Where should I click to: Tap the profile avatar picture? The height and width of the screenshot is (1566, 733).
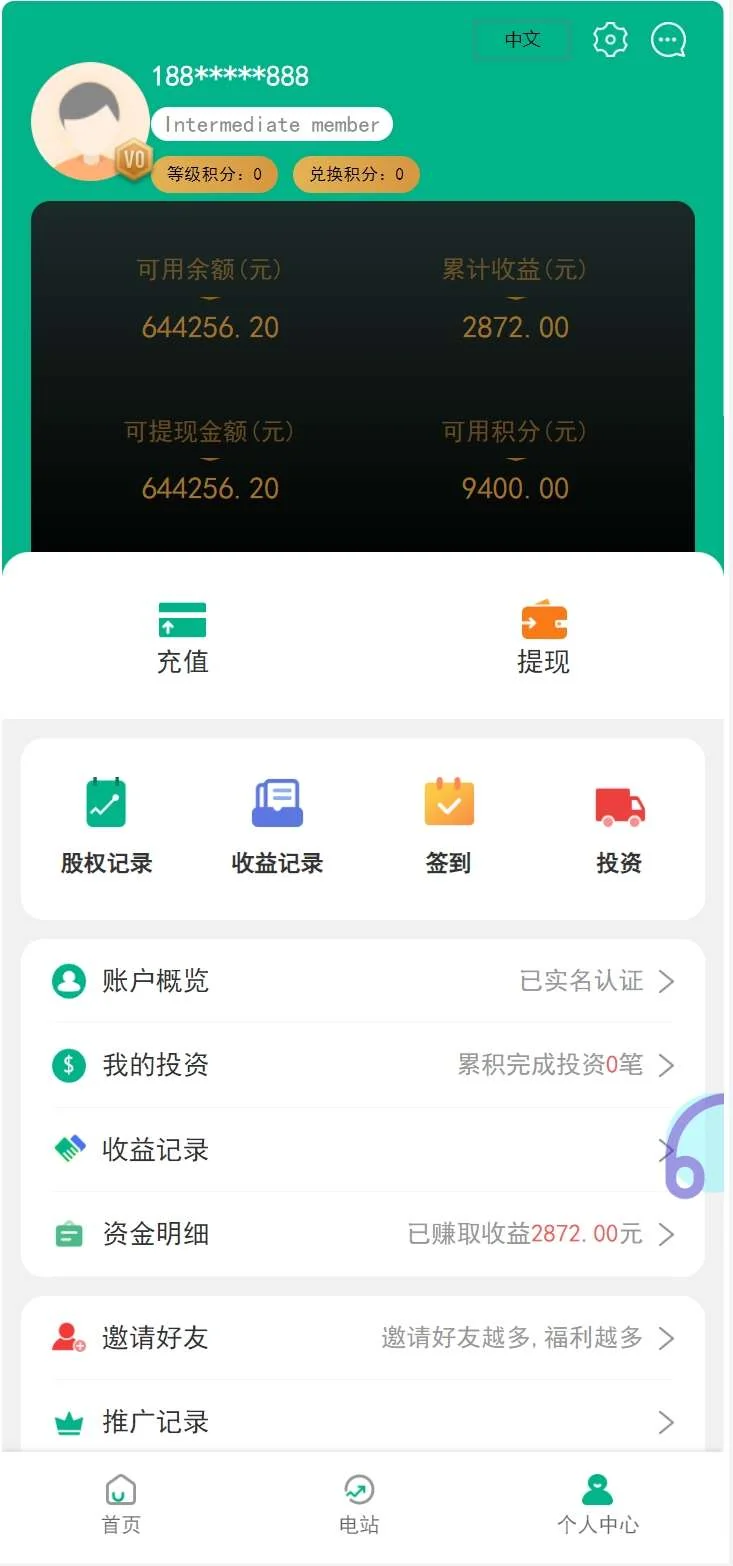[x=90, y=122]
